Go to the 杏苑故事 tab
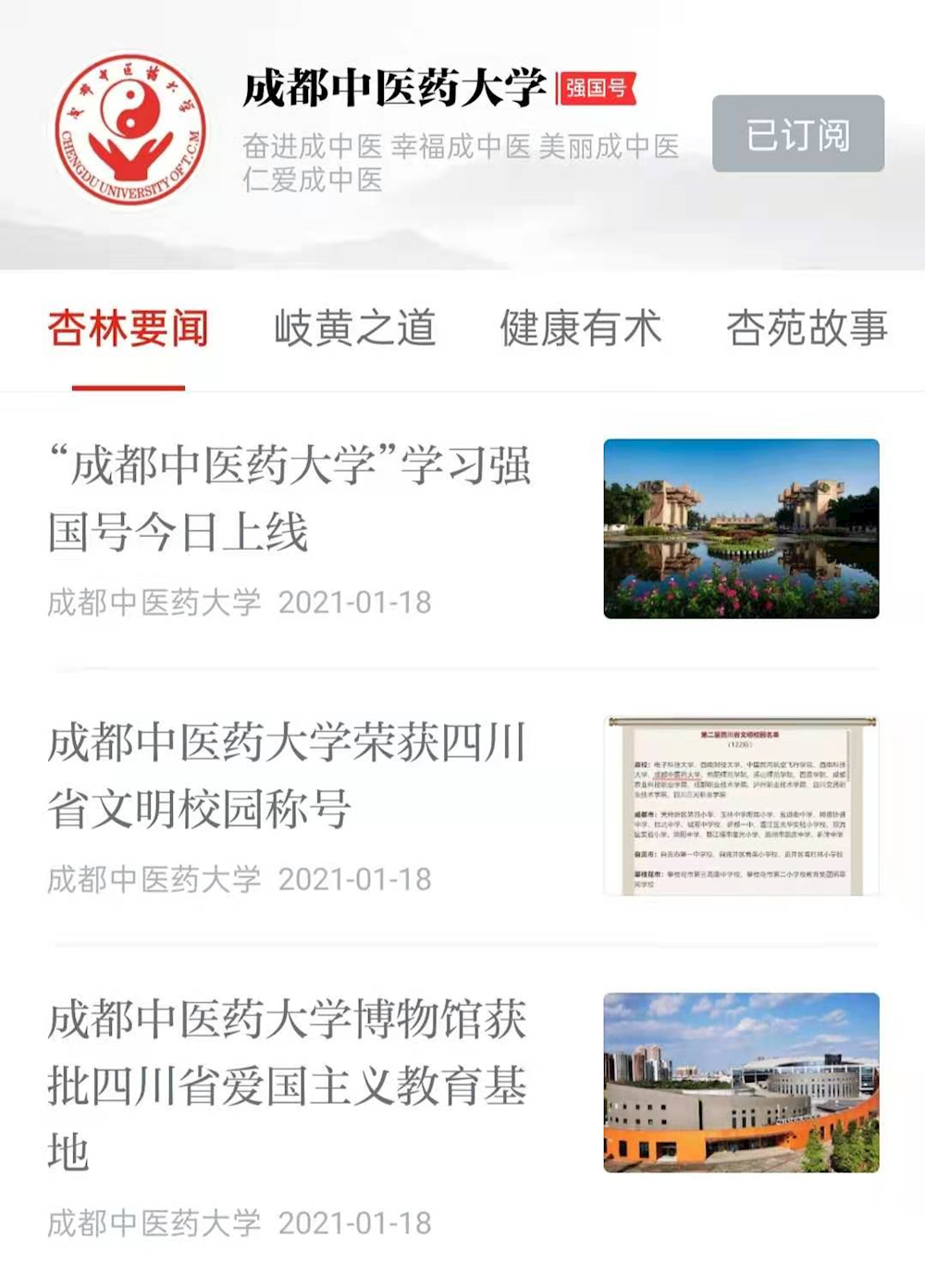 [807, 328]
